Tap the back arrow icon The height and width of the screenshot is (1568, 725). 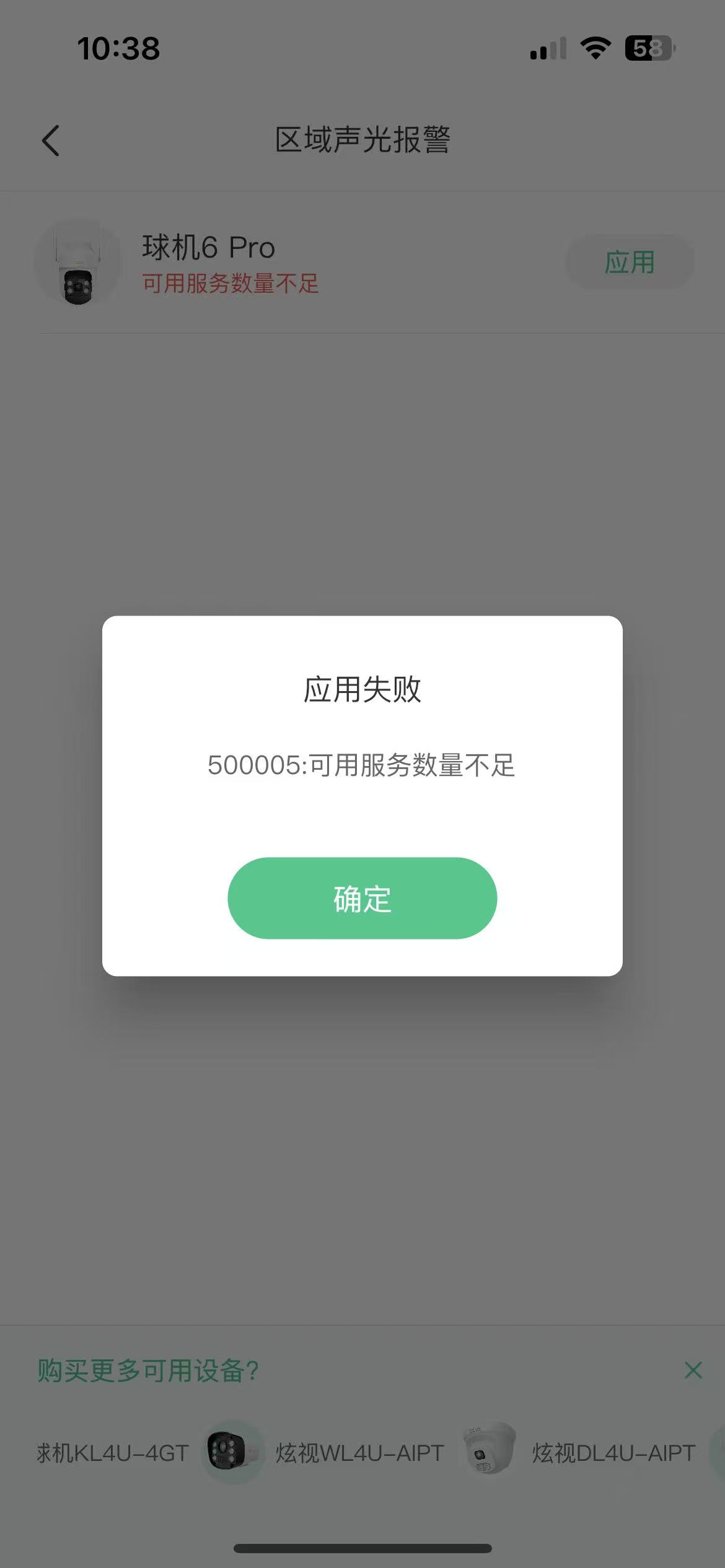(x=51, y=141)
